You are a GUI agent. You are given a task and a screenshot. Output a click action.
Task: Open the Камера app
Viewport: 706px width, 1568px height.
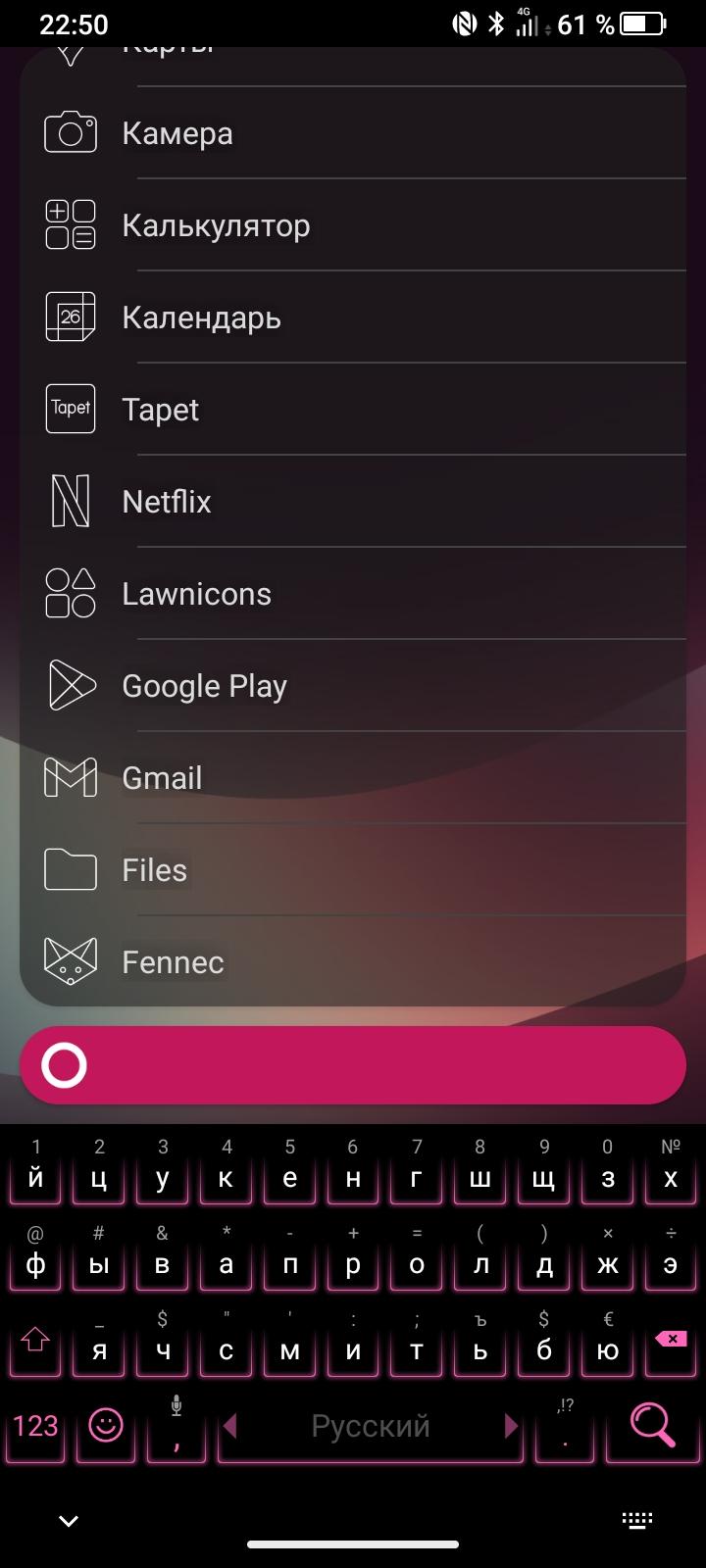click(x=353, y=133)
